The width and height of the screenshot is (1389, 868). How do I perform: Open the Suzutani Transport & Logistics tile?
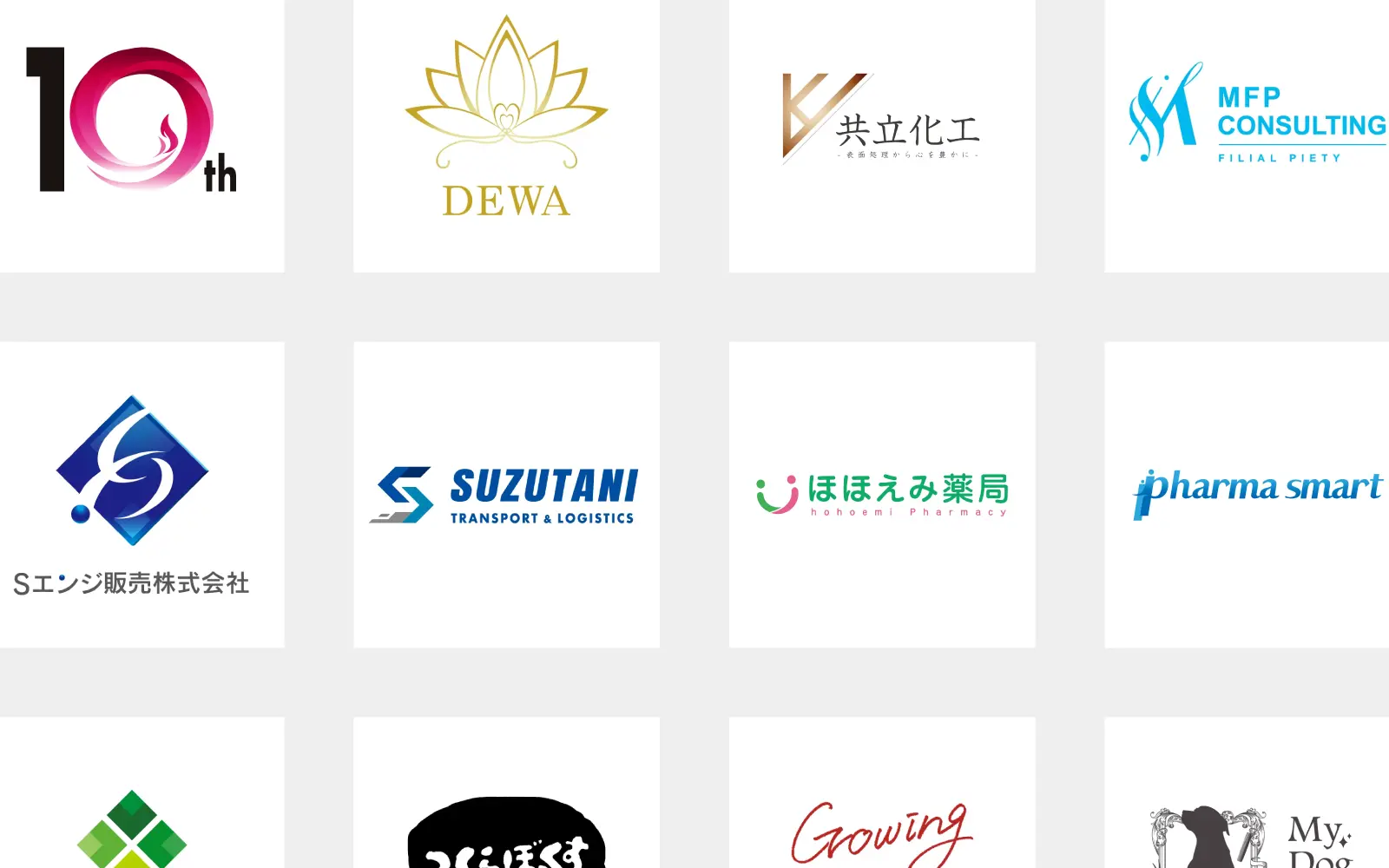click(x=506, y=495)
